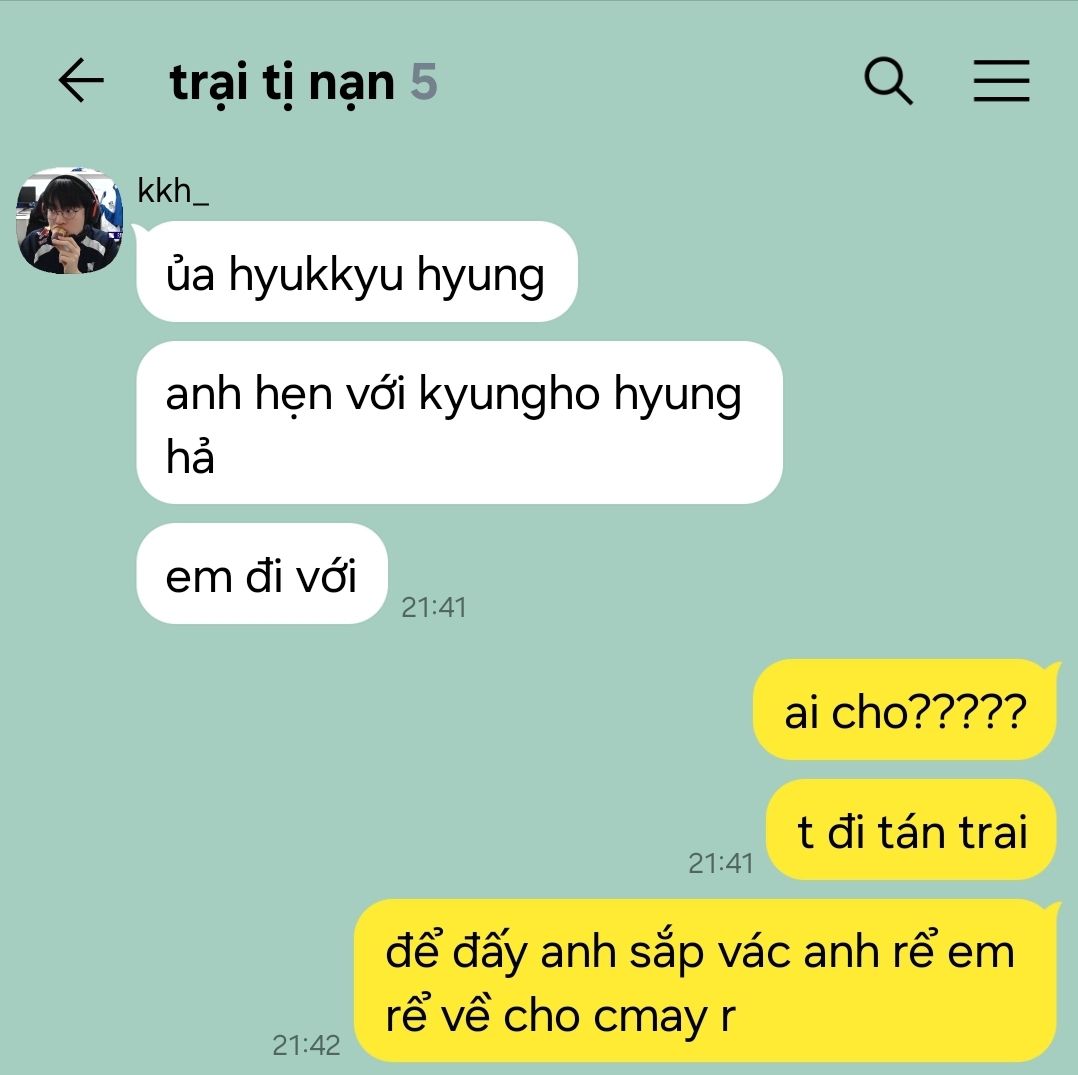
Task: Search within this chat
Action: [x=888, y=81]
